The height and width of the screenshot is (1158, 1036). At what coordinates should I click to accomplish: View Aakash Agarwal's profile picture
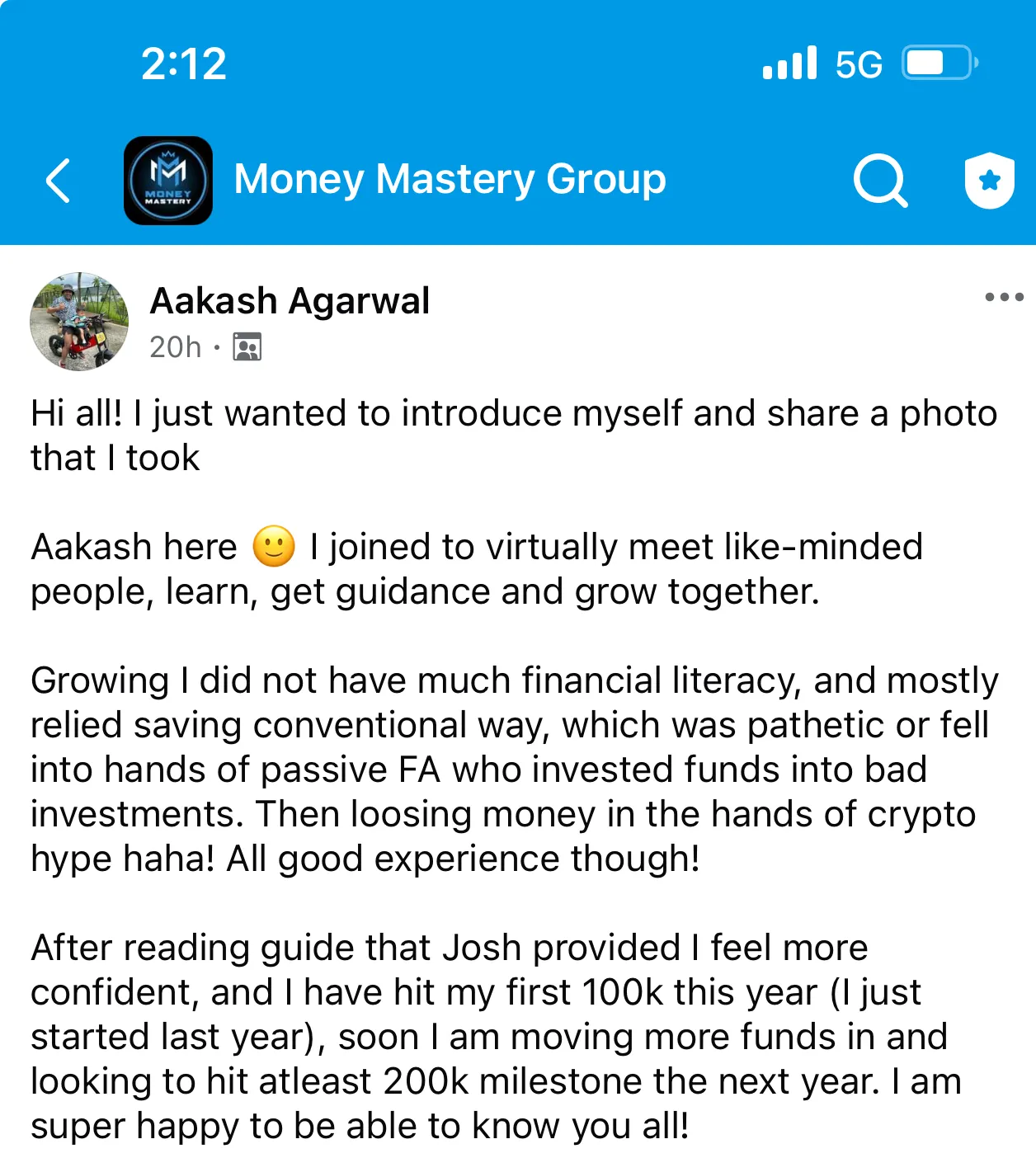pos(79,322)
